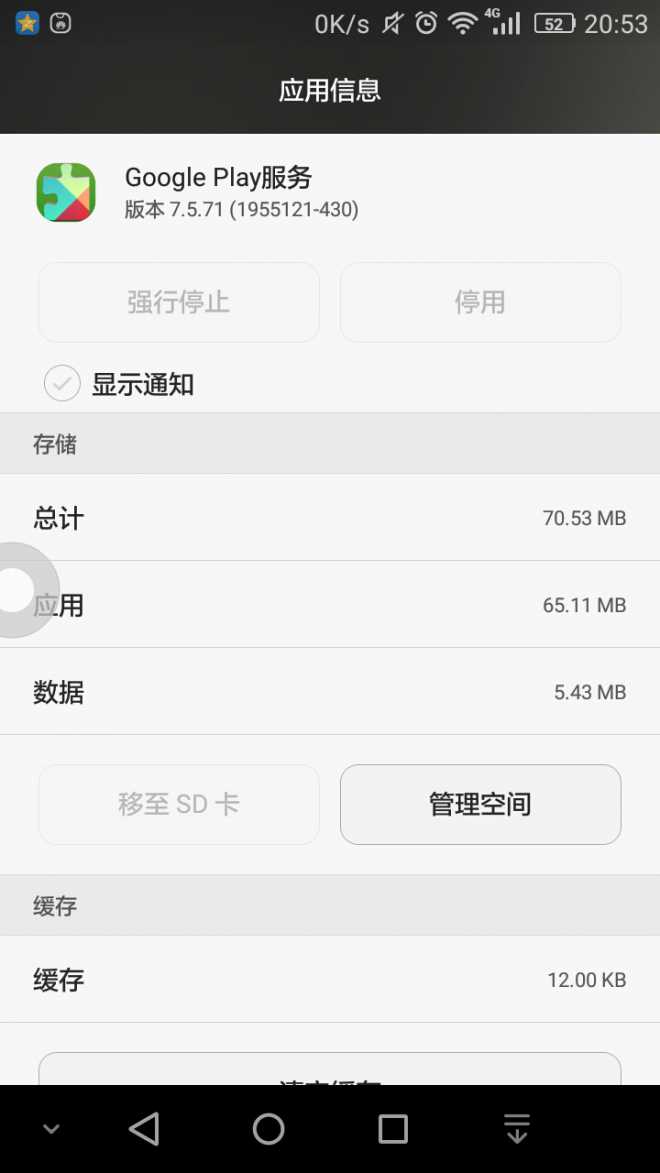Open recent apps with the square button
Viewport: 660px width, 1173px height.
(393, 1129)
